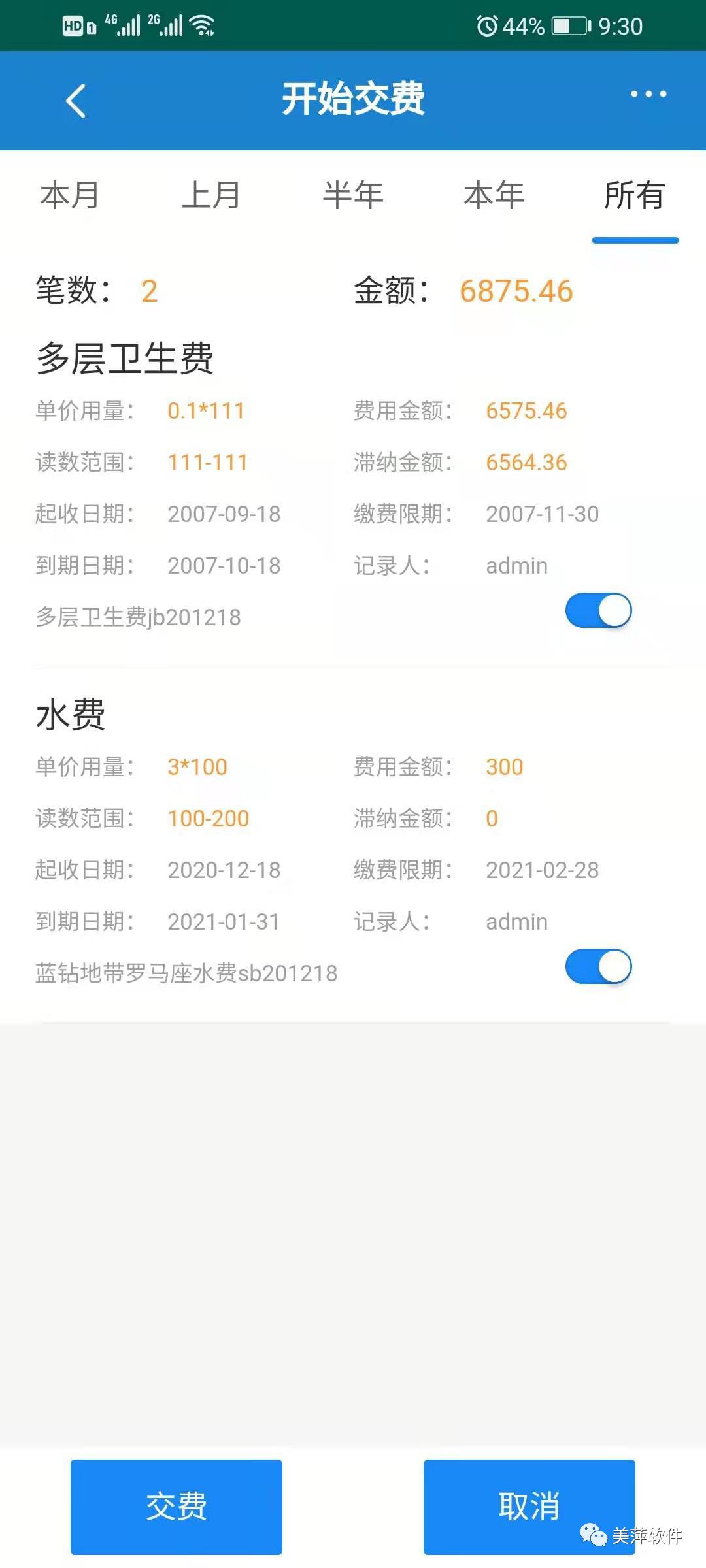The image size is (706, 1568).
Task: Disable the 多层卫生费jb201218 toggle switch
Action: (597, 610)
